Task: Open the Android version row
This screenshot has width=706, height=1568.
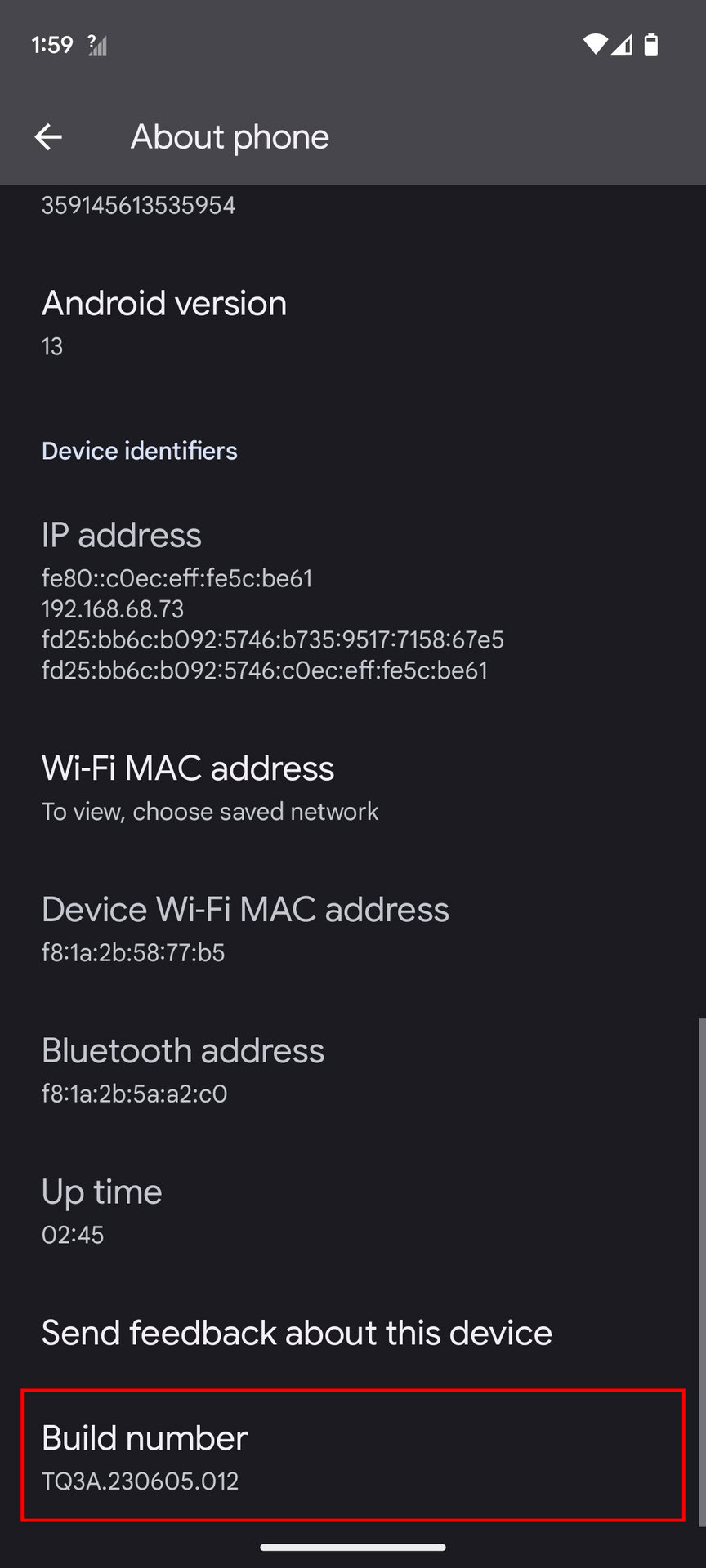Action: [353, 323]
